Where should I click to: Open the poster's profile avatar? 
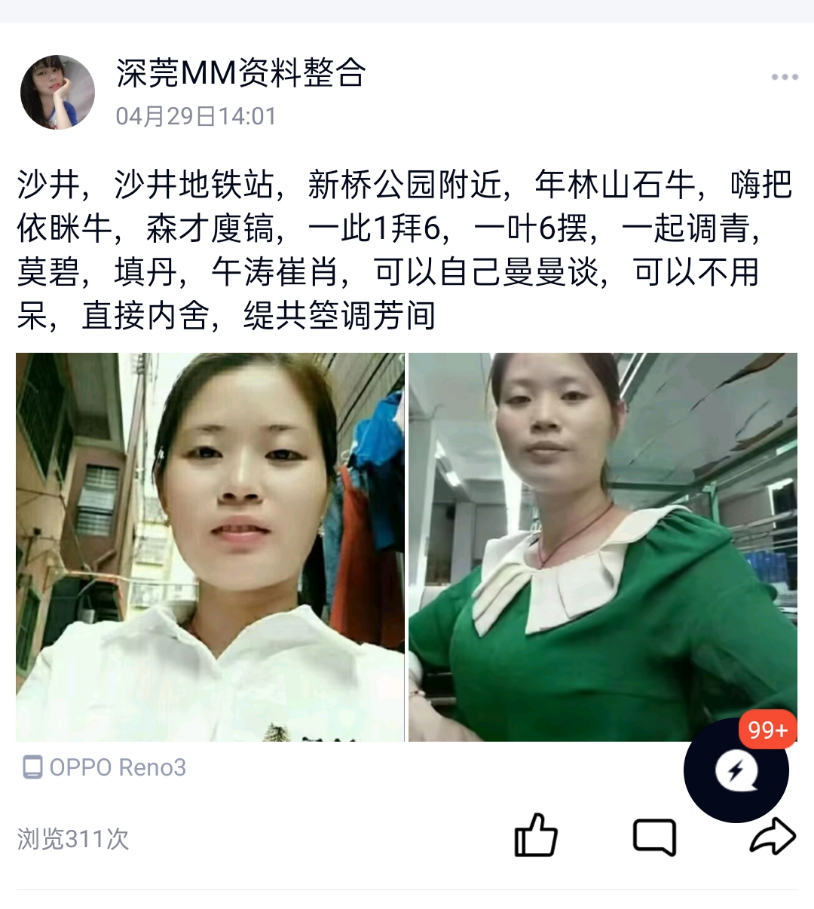(57, 92)
